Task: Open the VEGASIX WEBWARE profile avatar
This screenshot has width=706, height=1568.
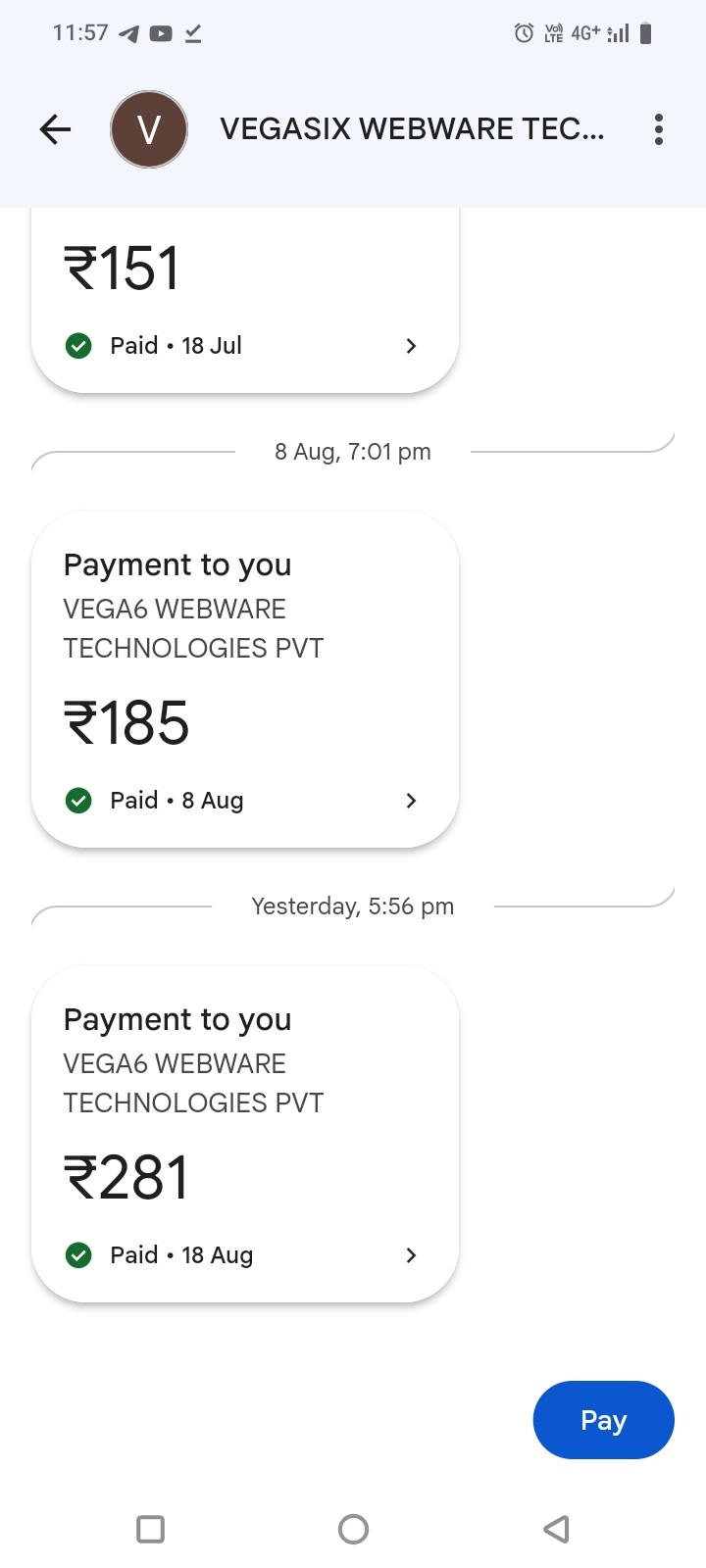Action: click(149, 129)
